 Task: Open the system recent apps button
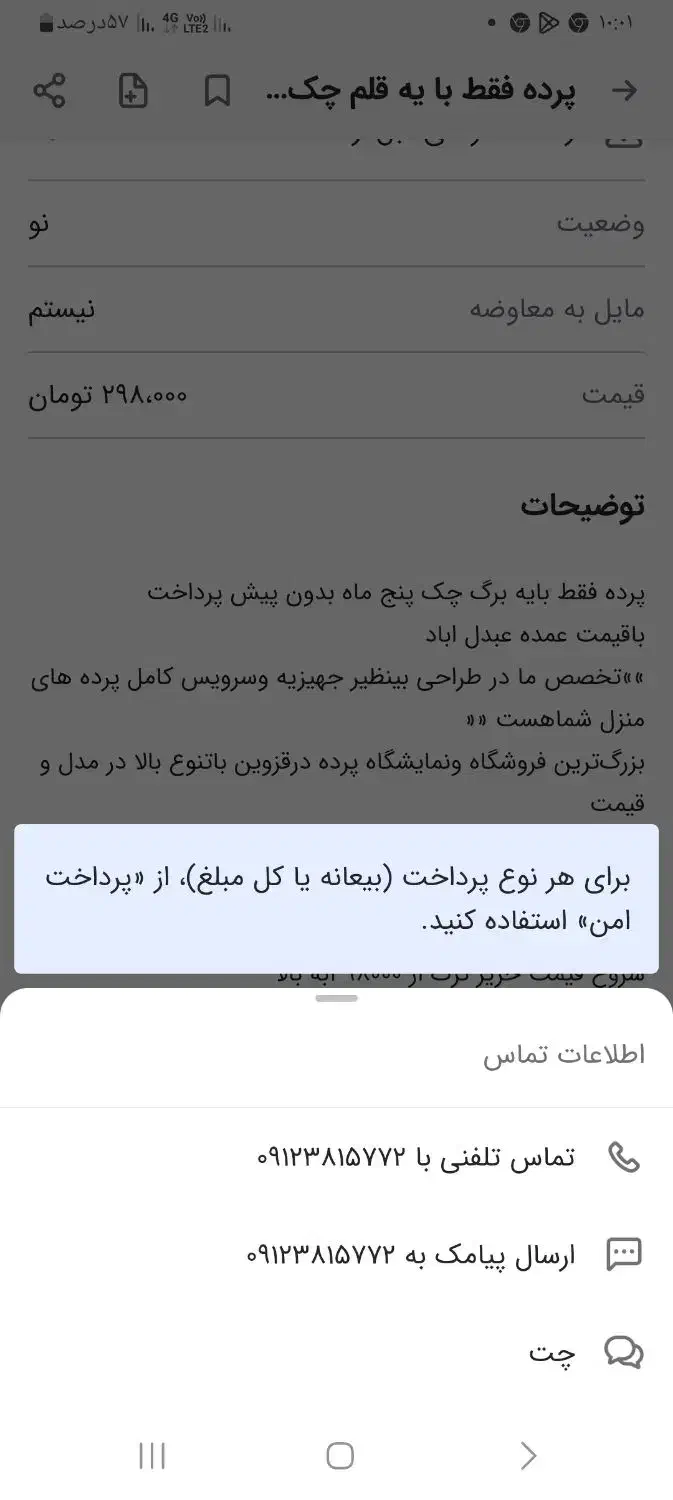[x=152, y=1456]
